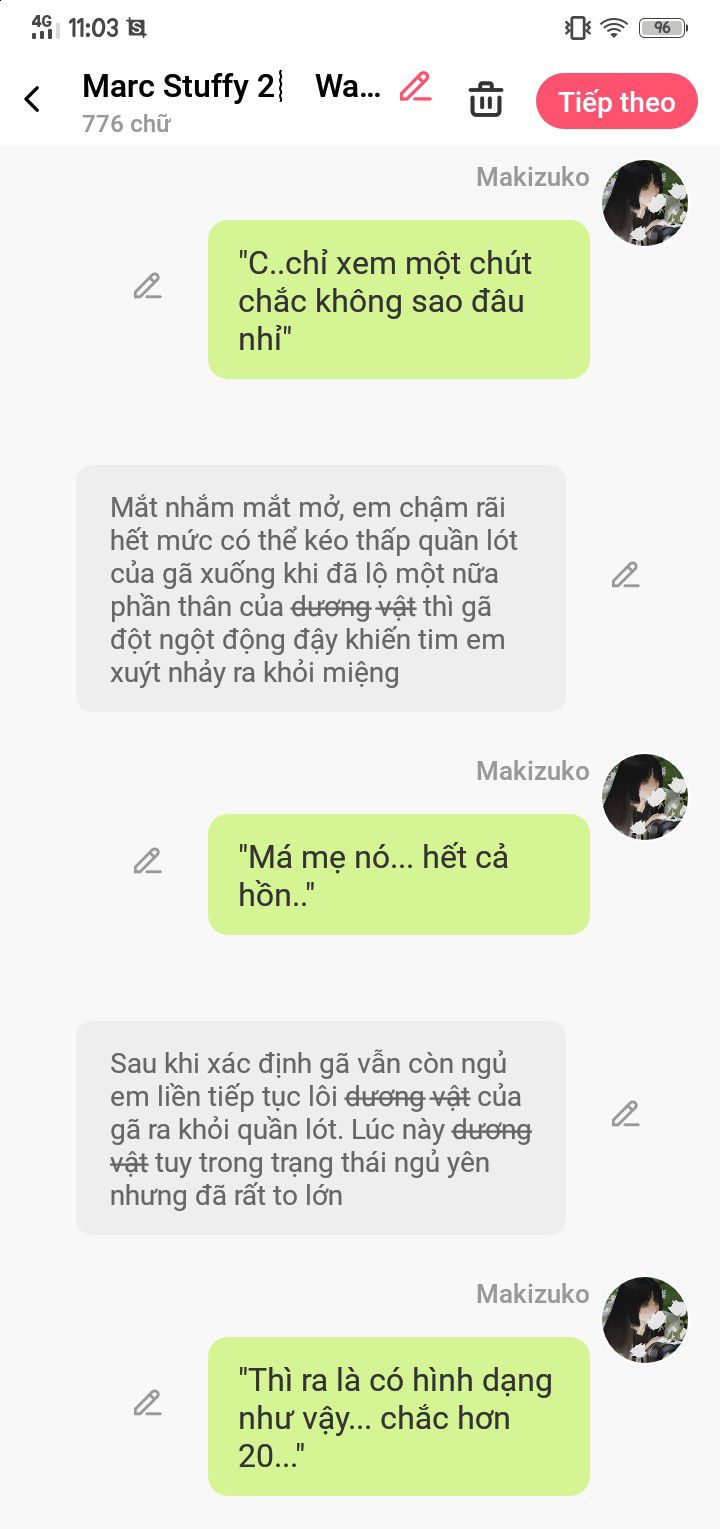Go back using the arrow
The width and height of the screenshot is (720, 1529).
pyautogui.click(x=33, y=100)
